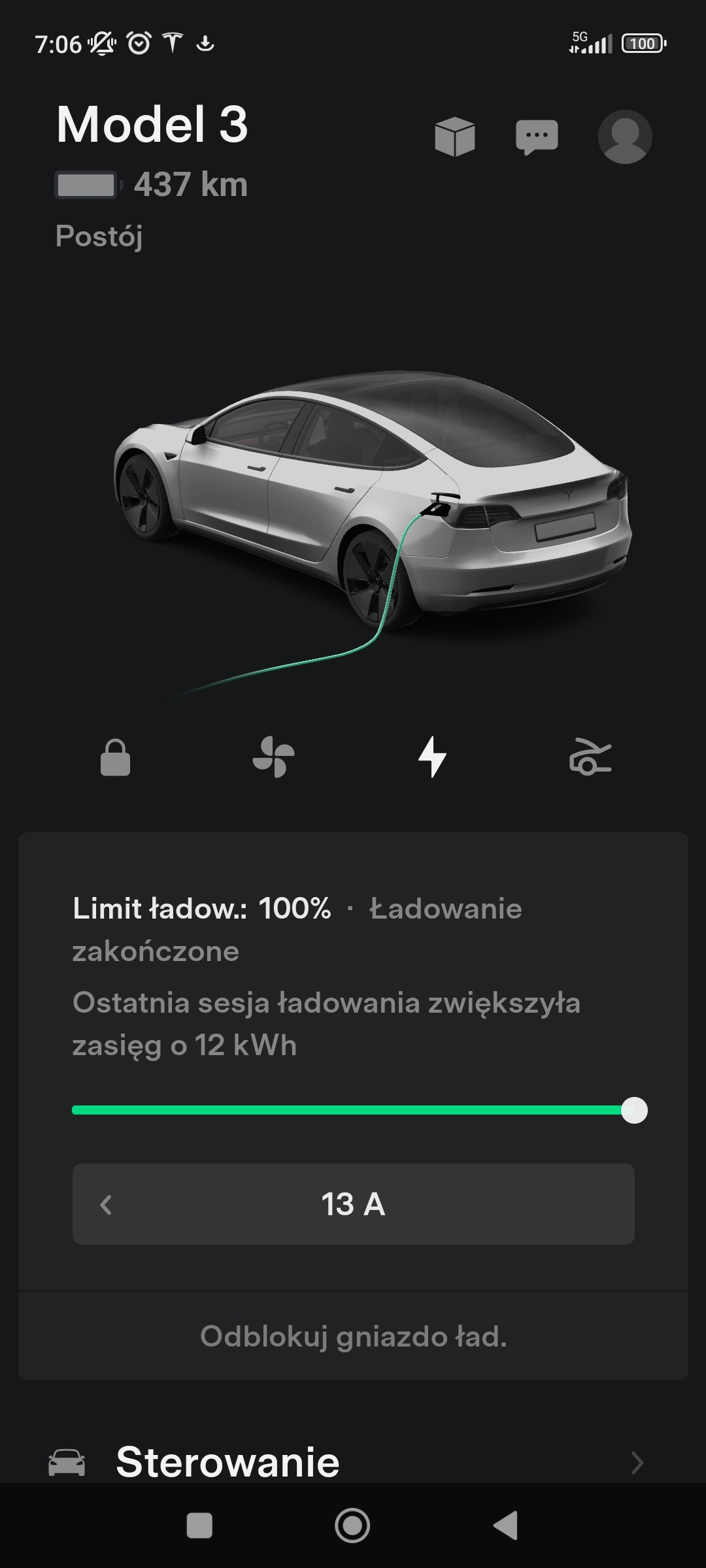706x1568 pixels.
Task: Tap the lock icon to unlock car
Action: 116,757
